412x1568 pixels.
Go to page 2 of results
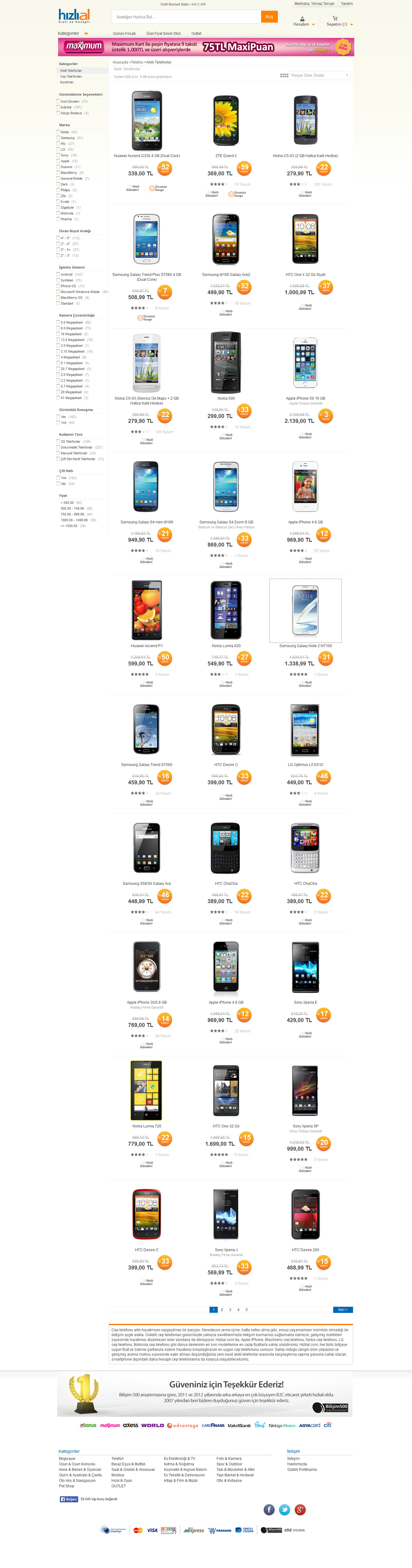click(x=221, y=1310)
